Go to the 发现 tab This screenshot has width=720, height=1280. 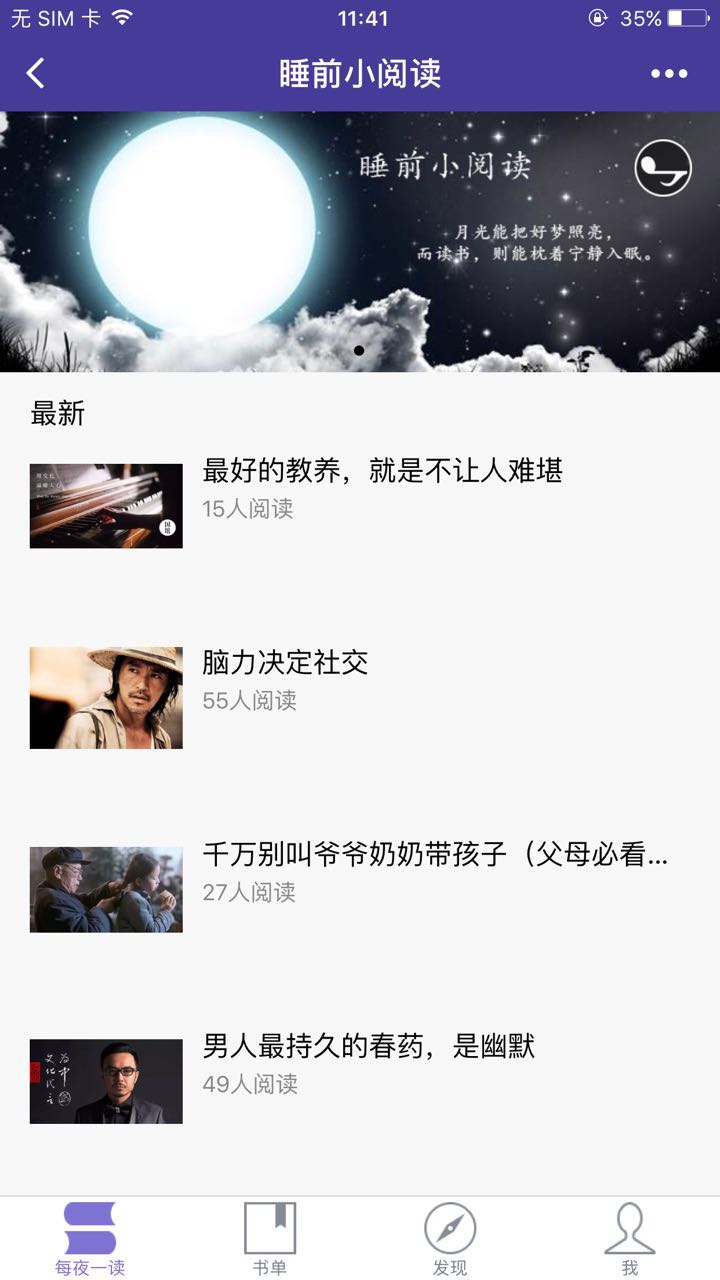pyautogui.click(x=450, y=1240)
